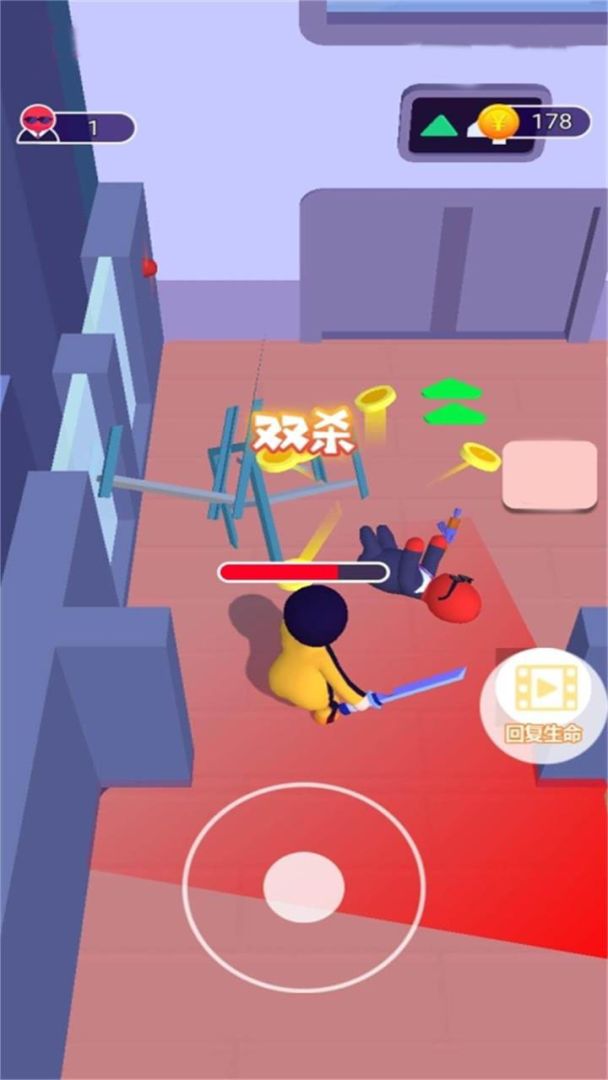Tap the 回复生命 video button
The width and height of the screenshot is (608, 1080).
543,705
